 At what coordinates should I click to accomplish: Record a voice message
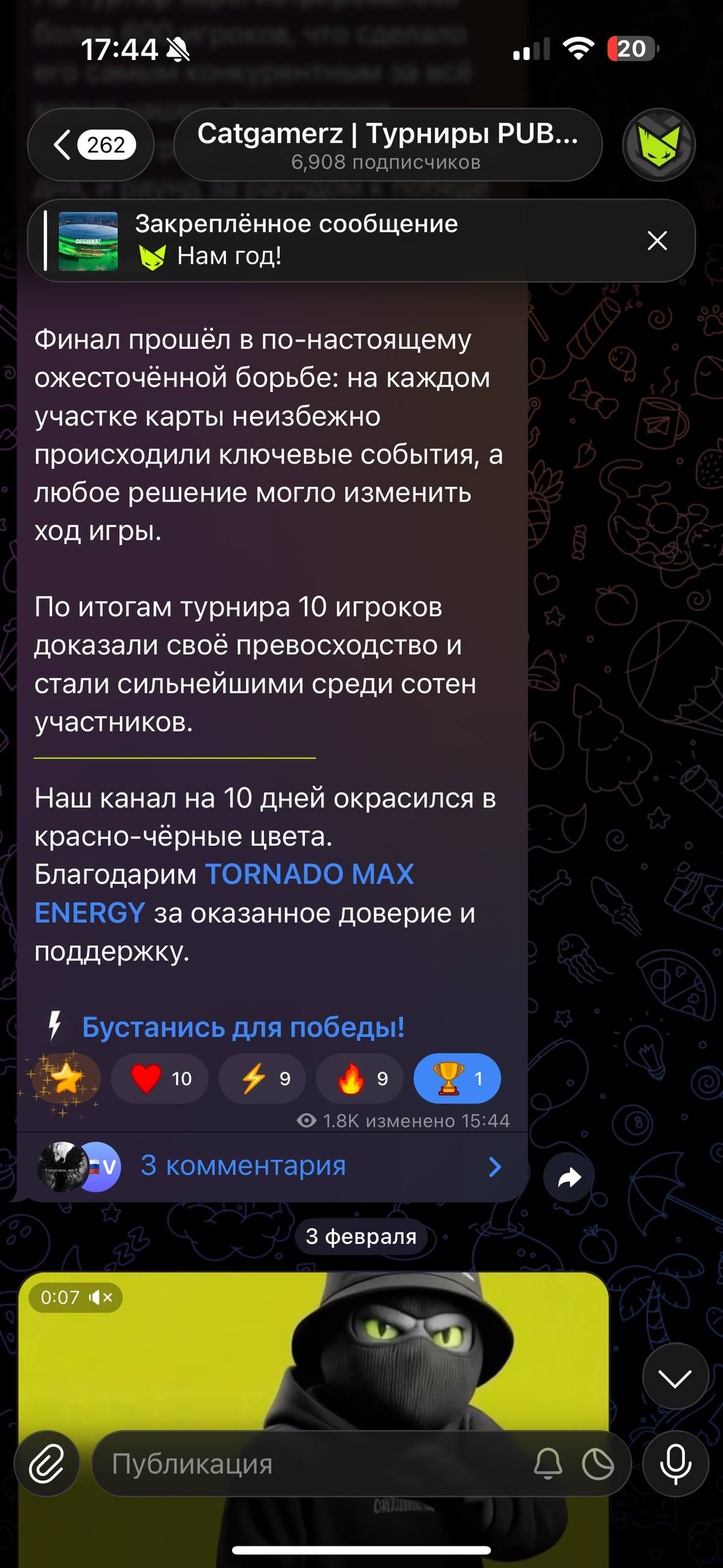(675, 1463)
